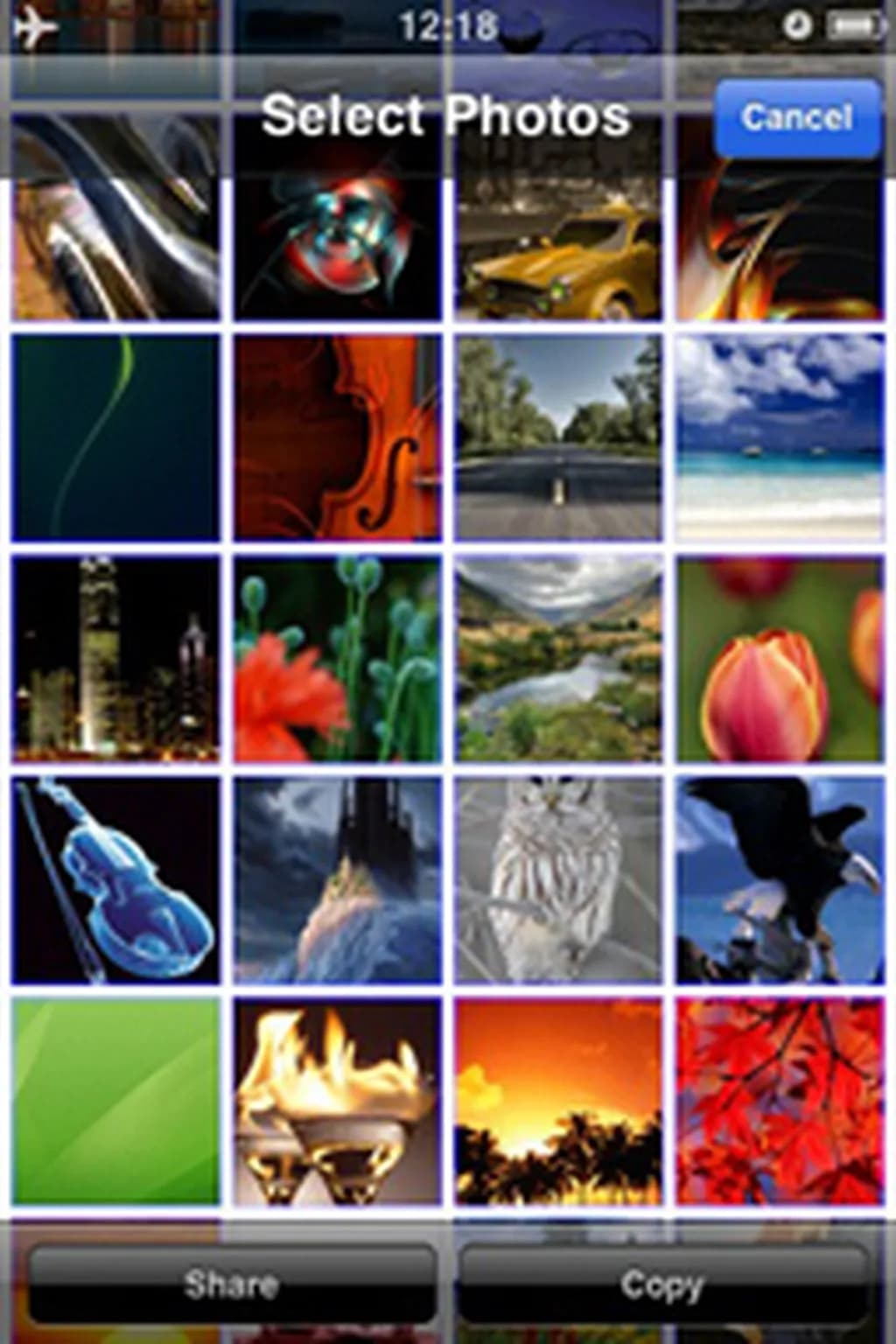Image resolution: width=896 pixels, height=1344 pixels.
Task: Tap the Copy button
Action: click(x=662, y=1284)
